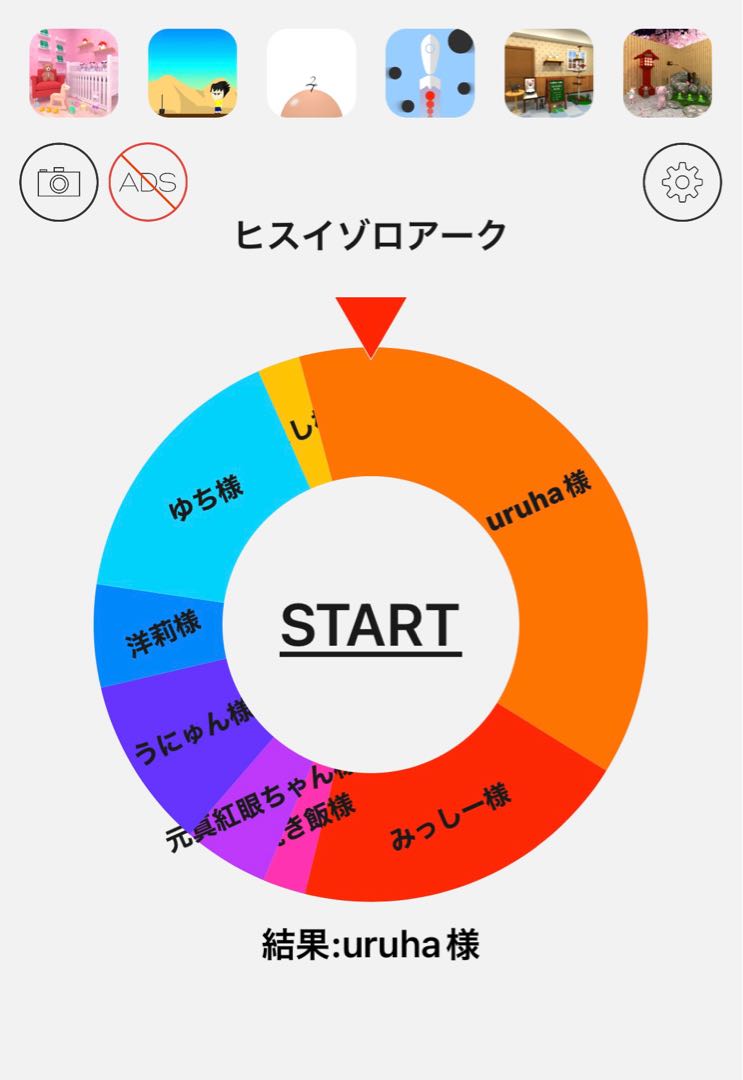
Task: Tap the cherry blossom garden game icon
Action: click(667, 72)
